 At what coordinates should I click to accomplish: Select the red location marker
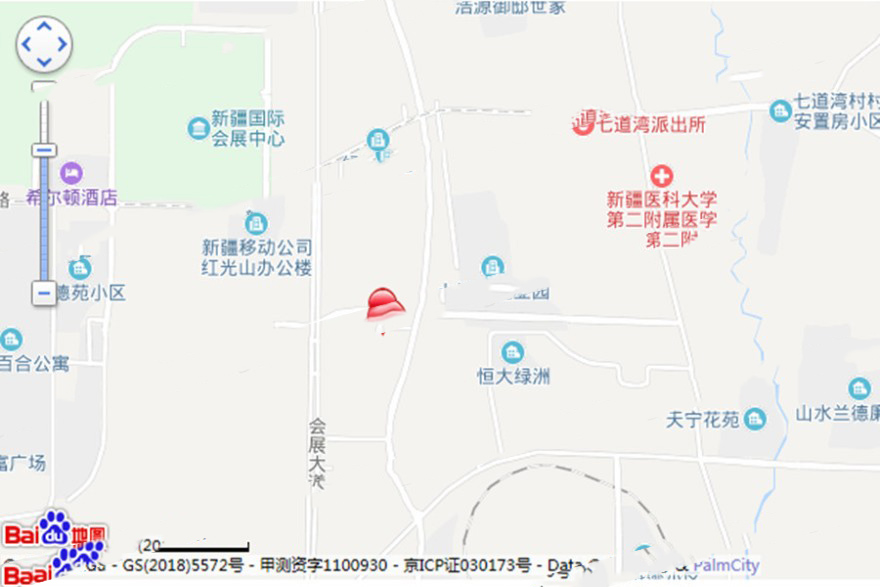point(384,305)
